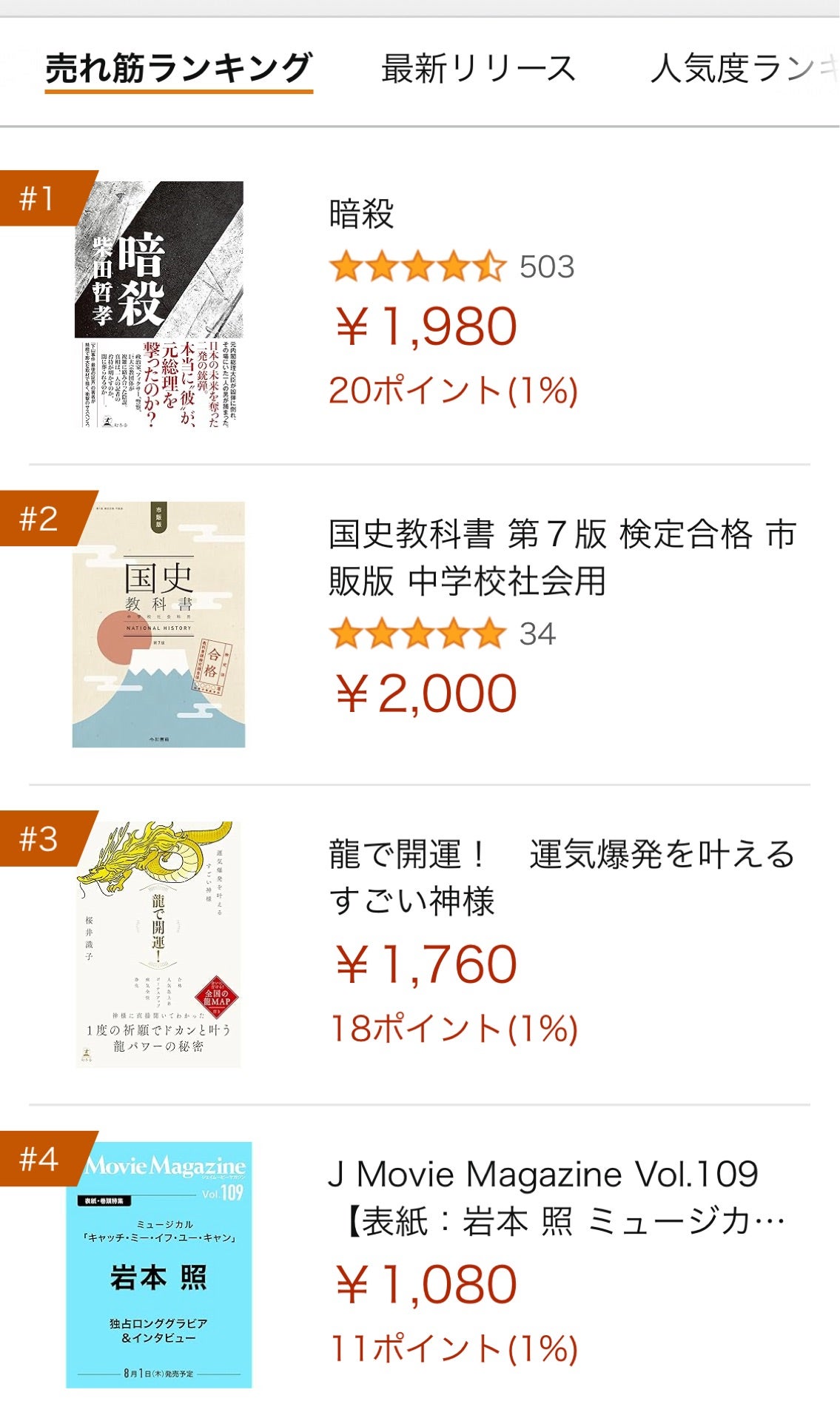The width and height of the screenshot is (840, 1421).
Task: Click the star rating of 暗殺
Action: [418, 269]
